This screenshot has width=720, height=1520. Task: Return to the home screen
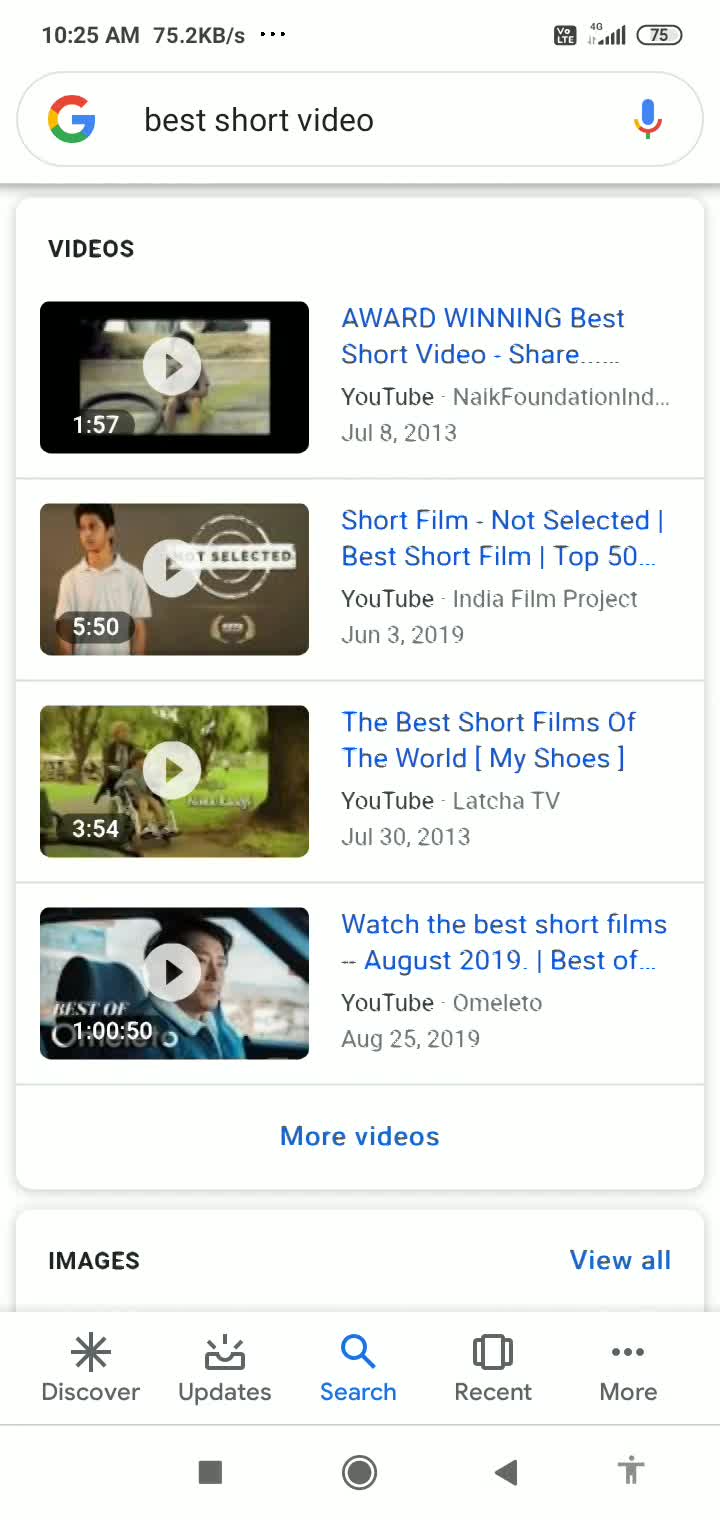359,1472
